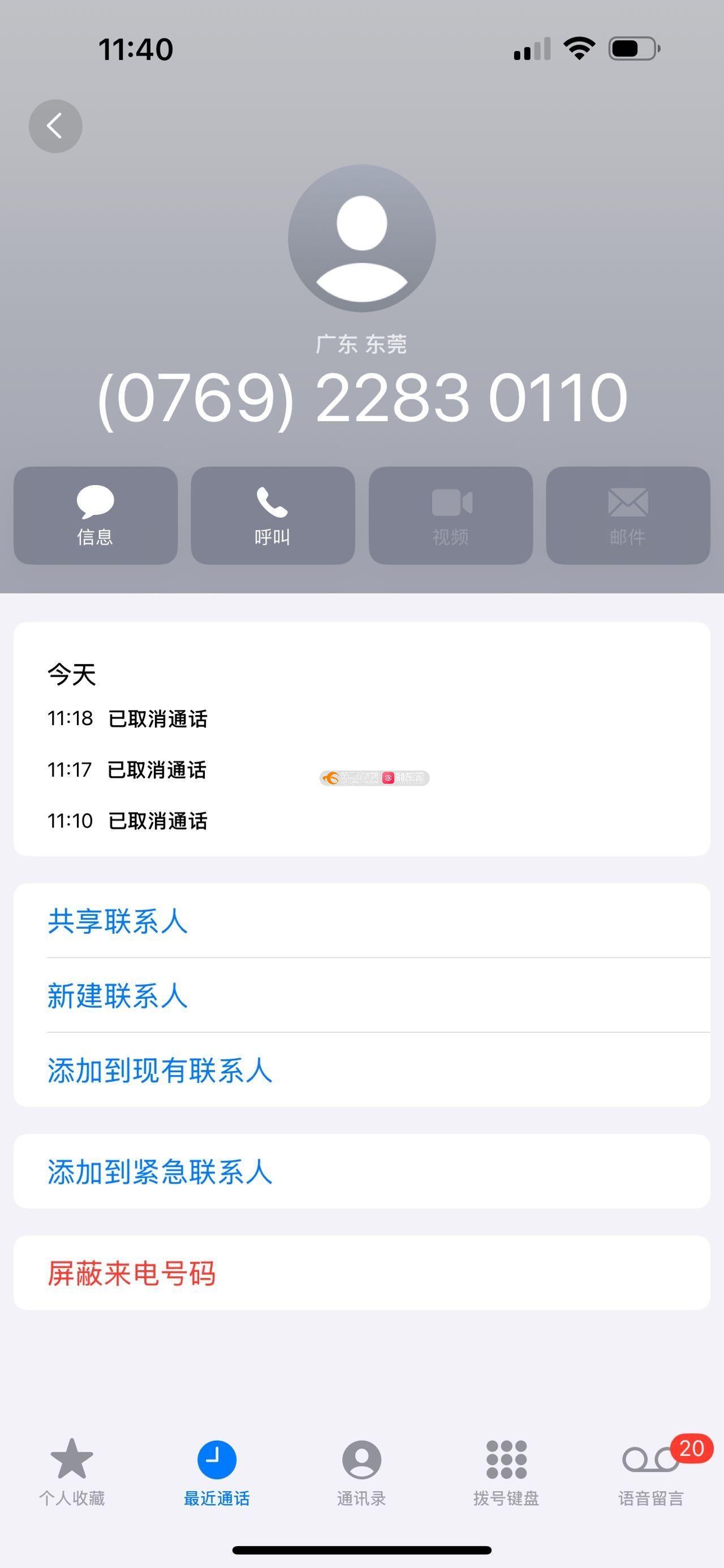Switch to the 个人收藏 tab
This screenshot has width=724, height=1568.
(72, 1472)
